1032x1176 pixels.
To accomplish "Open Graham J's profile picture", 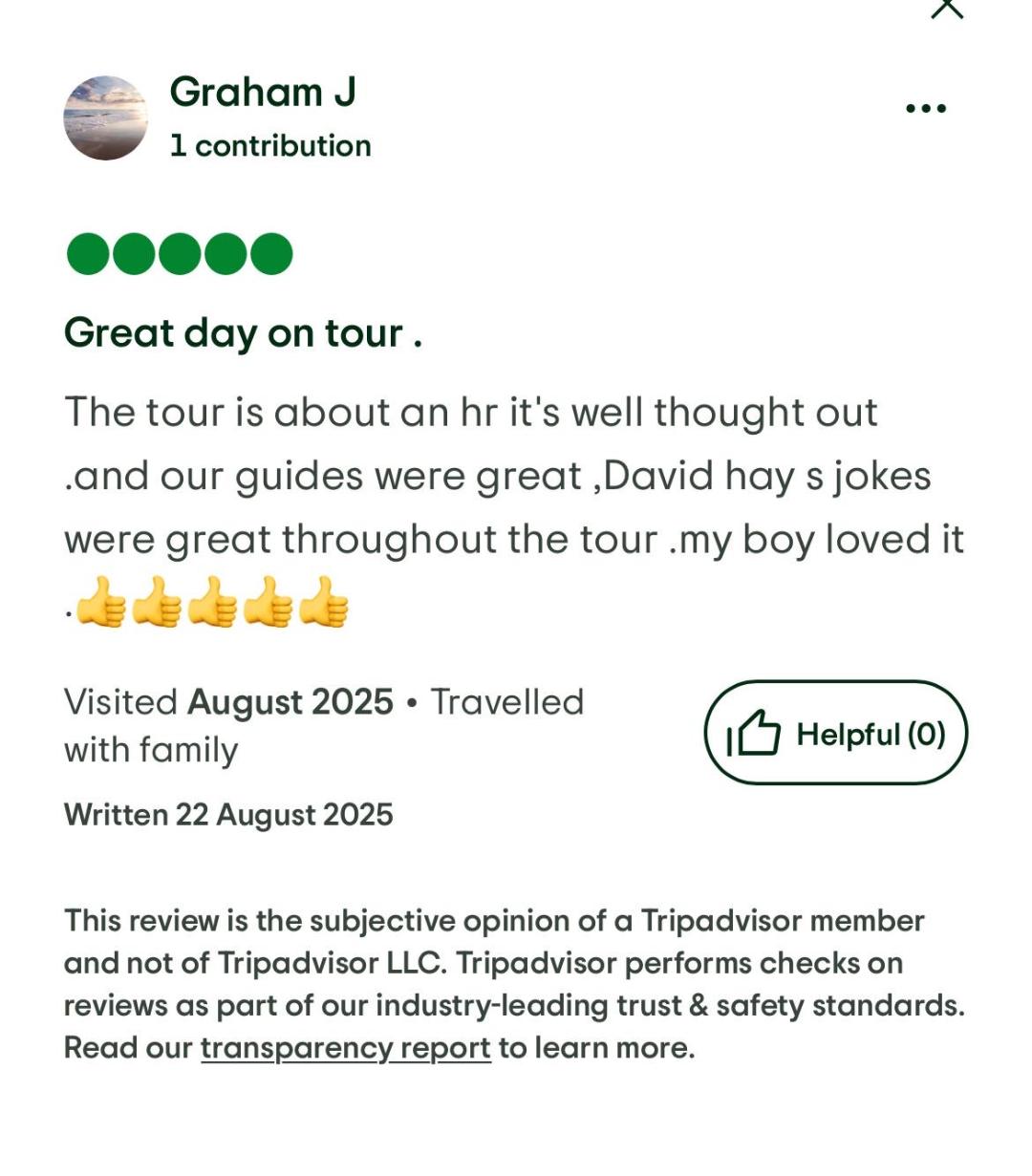I will [106, 118].
